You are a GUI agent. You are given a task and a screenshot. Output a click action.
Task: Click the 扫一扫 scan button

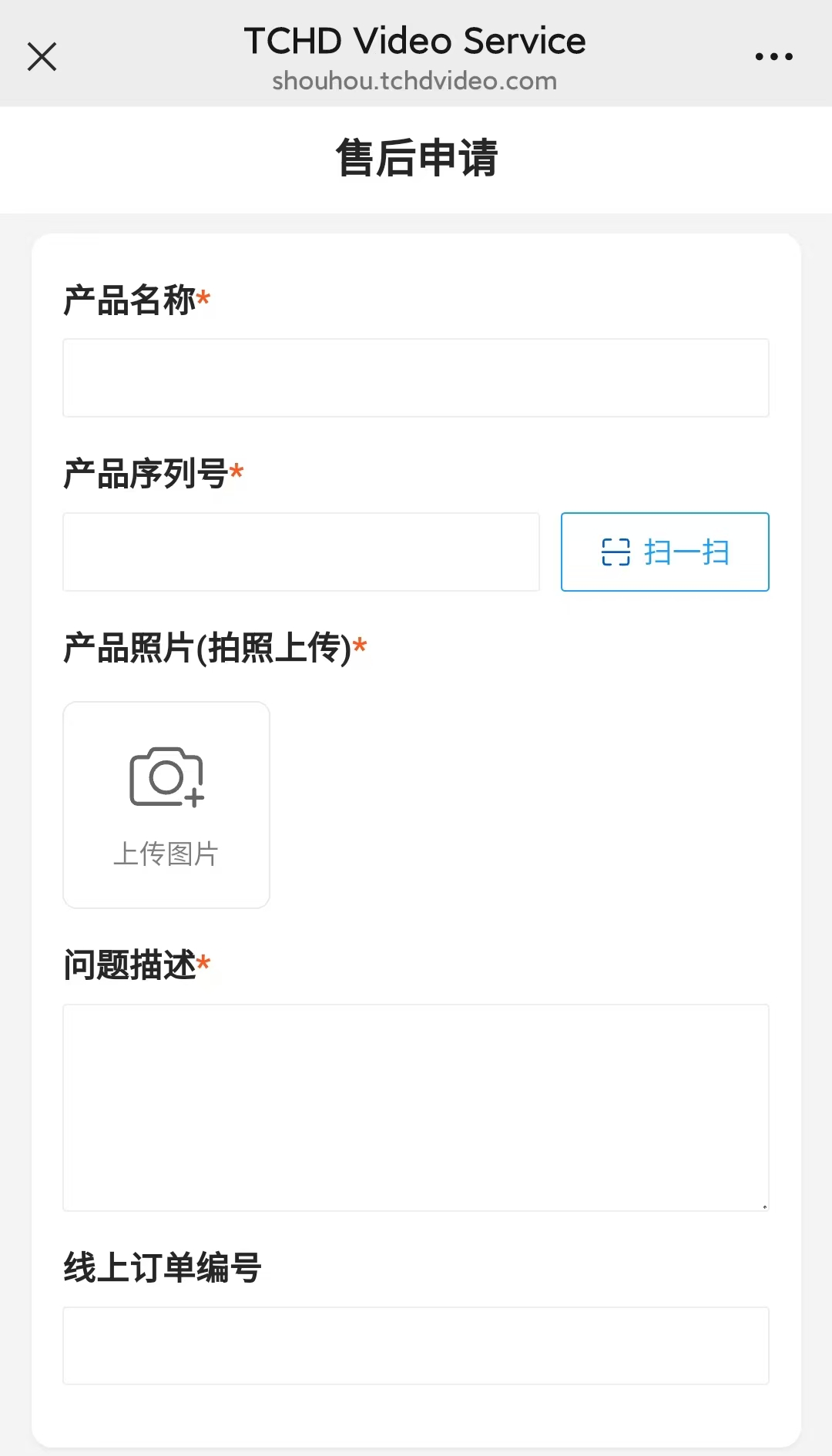click(x=664, y=552)
